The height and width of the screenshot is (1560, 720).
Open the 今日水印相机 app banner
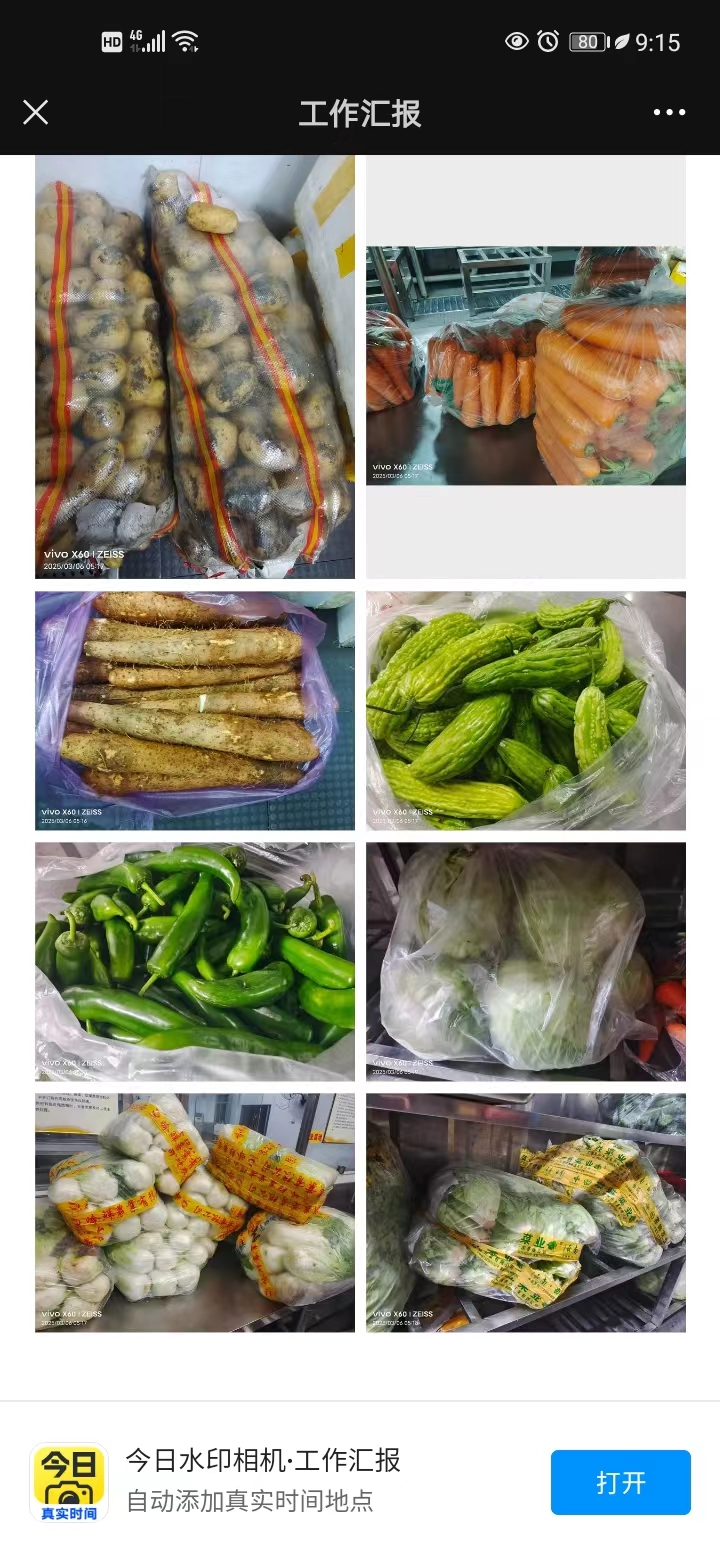264,1480
